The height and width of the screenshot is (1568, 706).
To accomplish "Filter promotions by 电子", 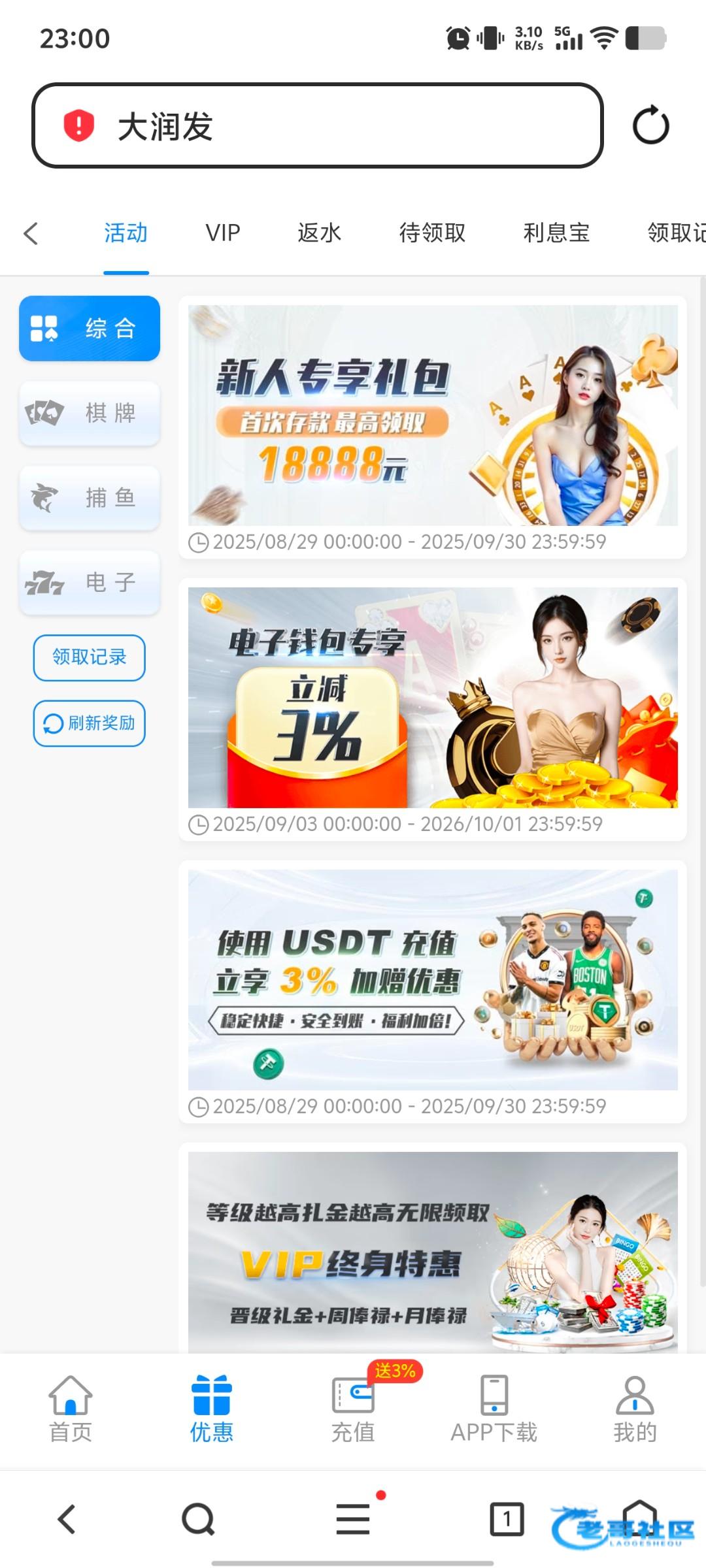I will [x=90, y=582].
